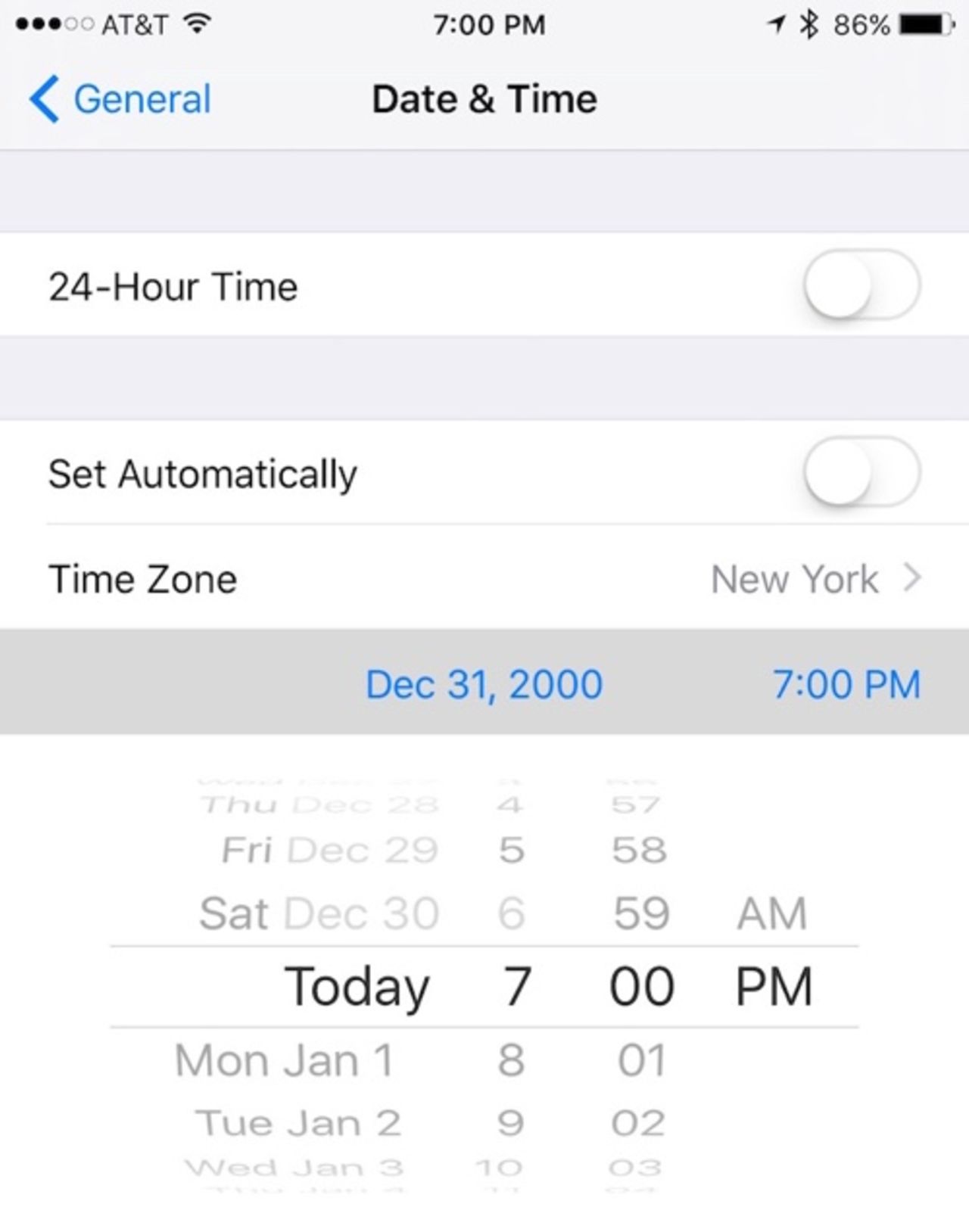Pick minute 59 in the picker
This screenshot has width=969, height=1232.
[x=641, y=913]
